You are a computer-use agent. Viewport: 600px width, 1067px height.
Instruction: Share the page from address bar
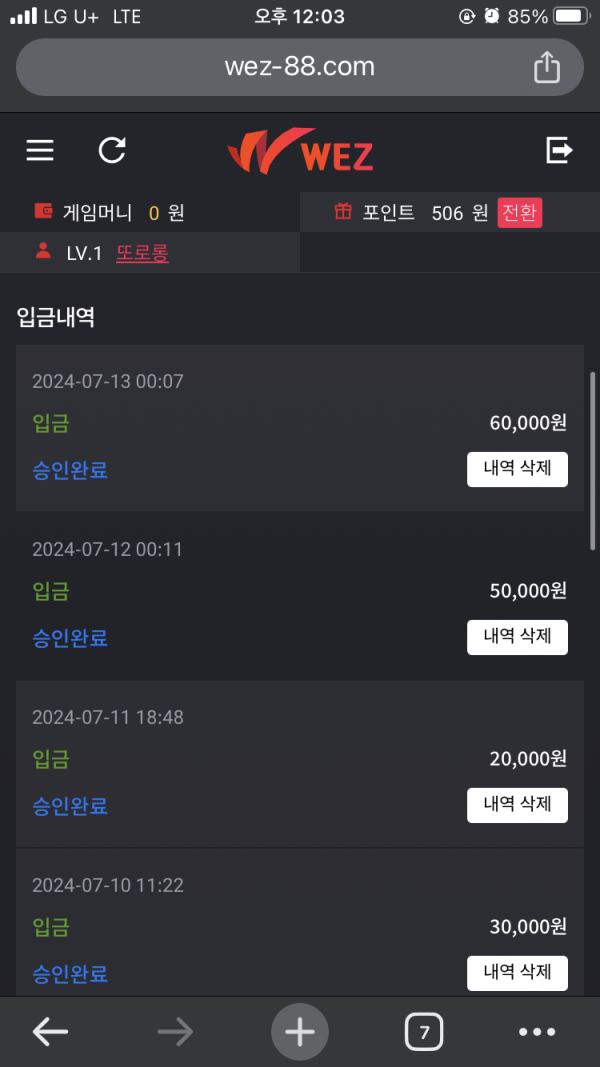click(547, 67)
